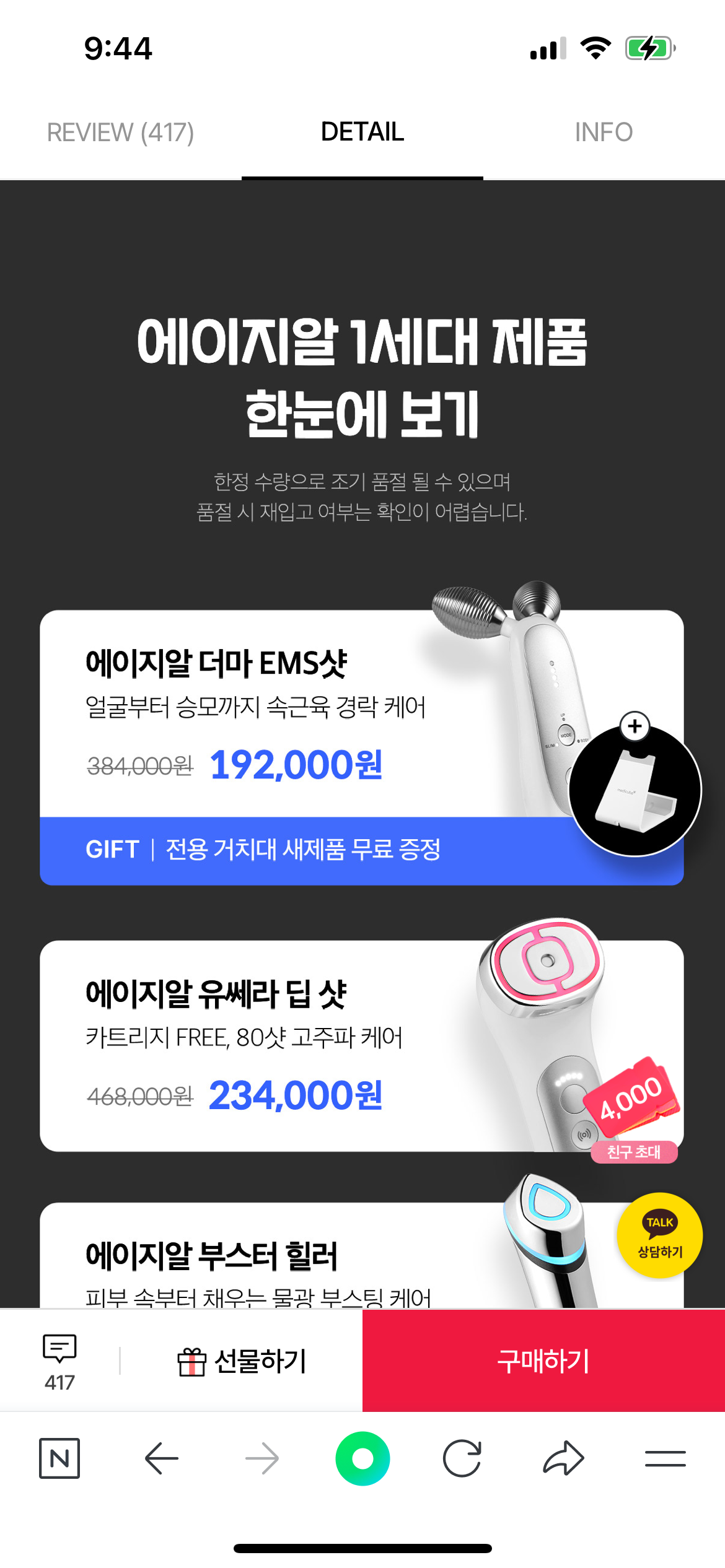
Task: Open the INFO tab
Action: [x=604, y=133]
